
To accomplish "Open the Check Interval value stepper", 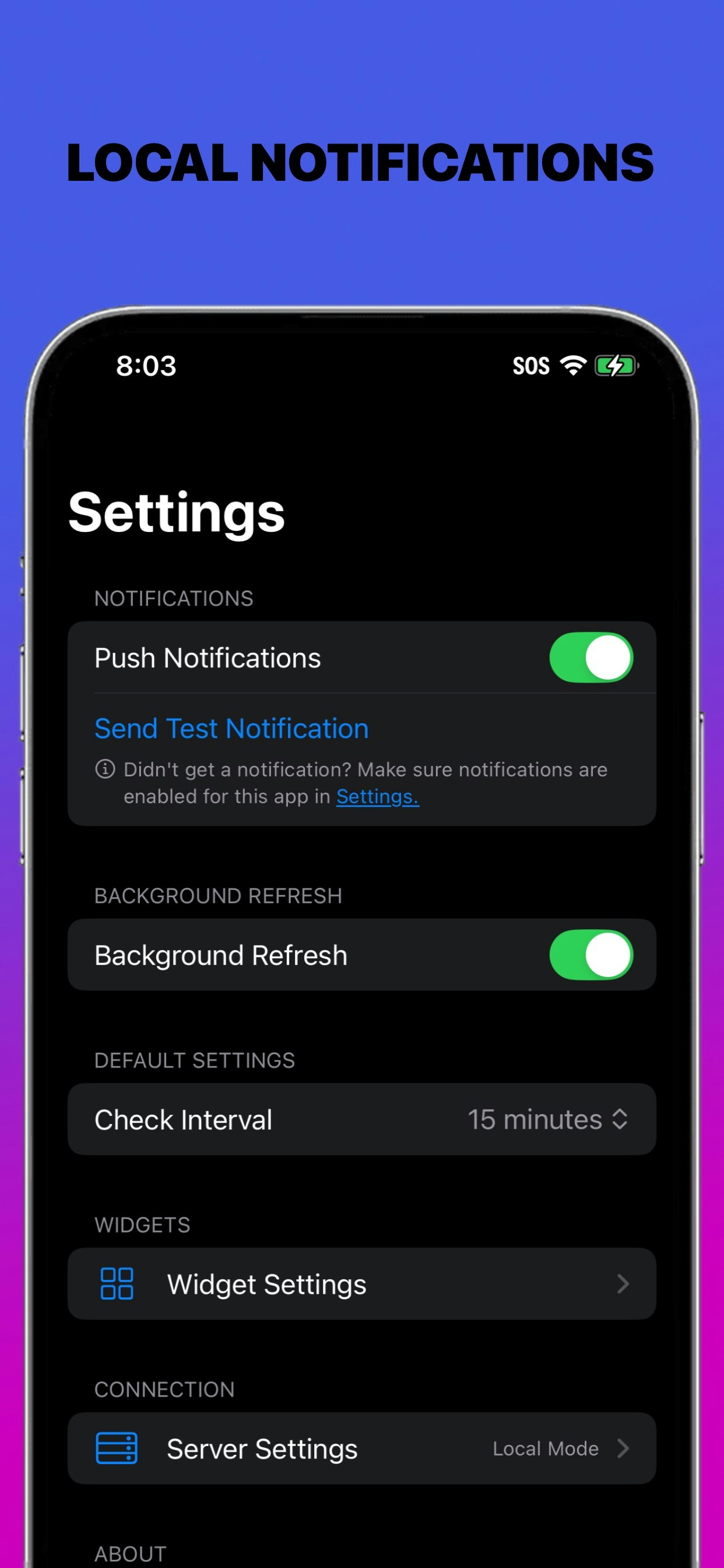I will [621, 1119].
